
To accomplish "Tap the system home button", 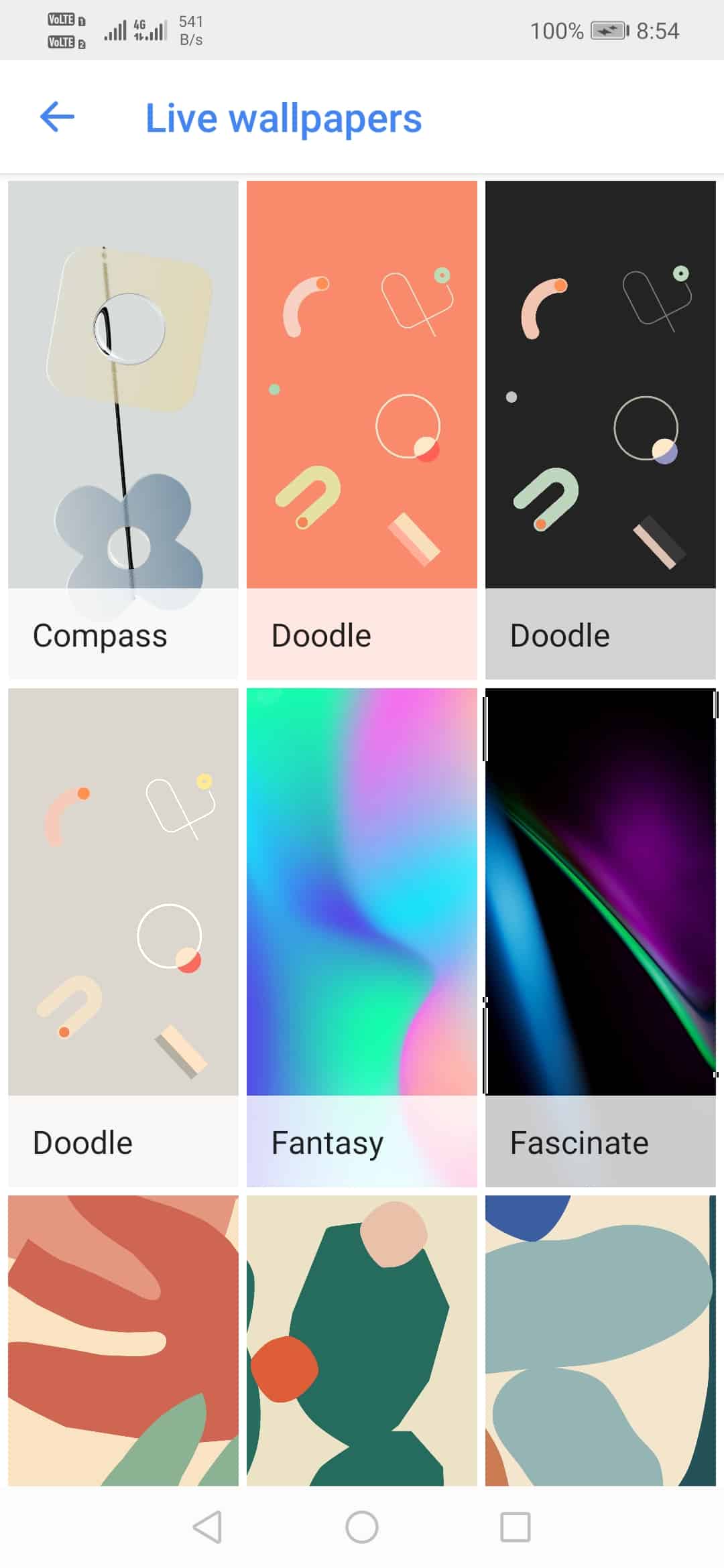I will pyautogui.click(x=362, y=1527).
